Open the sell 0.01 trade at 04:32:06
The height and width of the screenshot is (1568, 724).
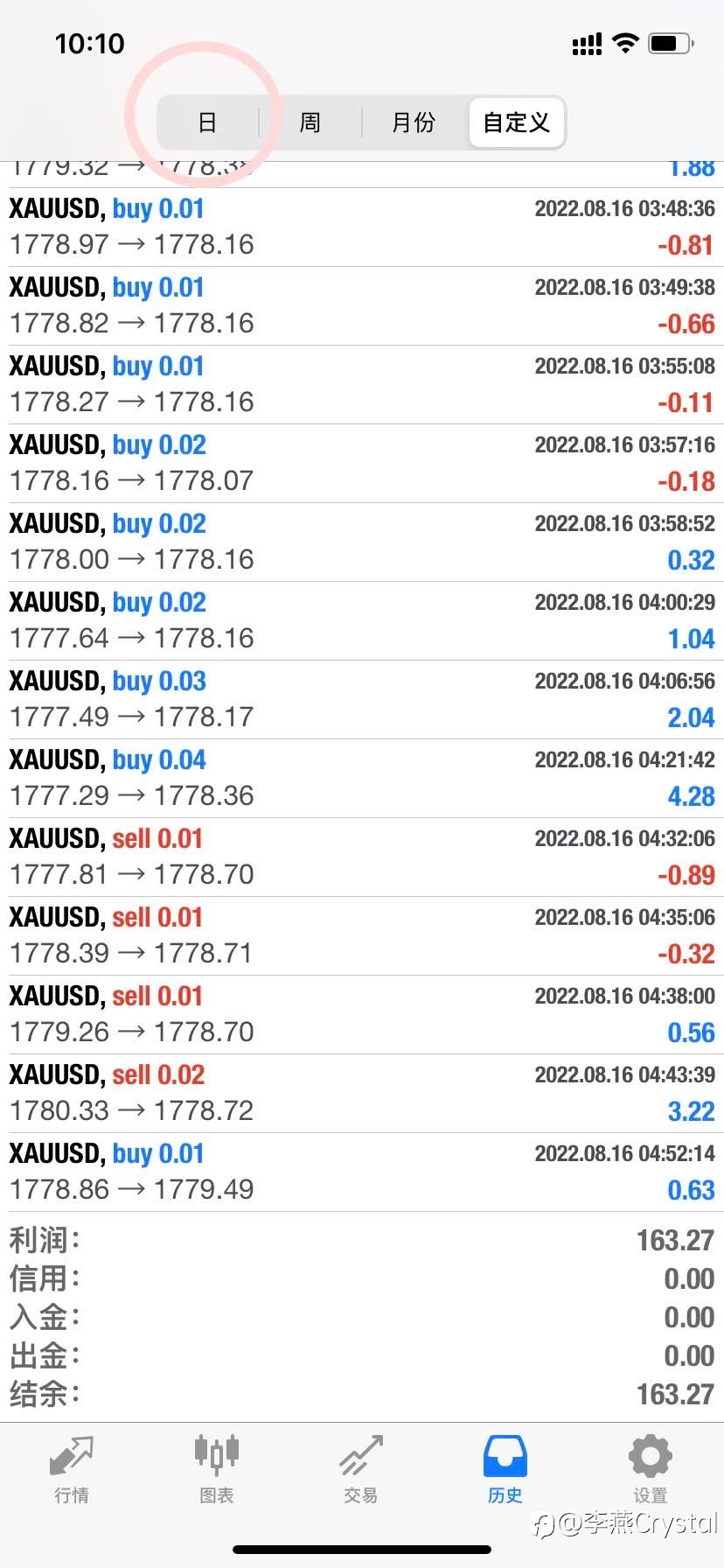click(x=362, y=857)
